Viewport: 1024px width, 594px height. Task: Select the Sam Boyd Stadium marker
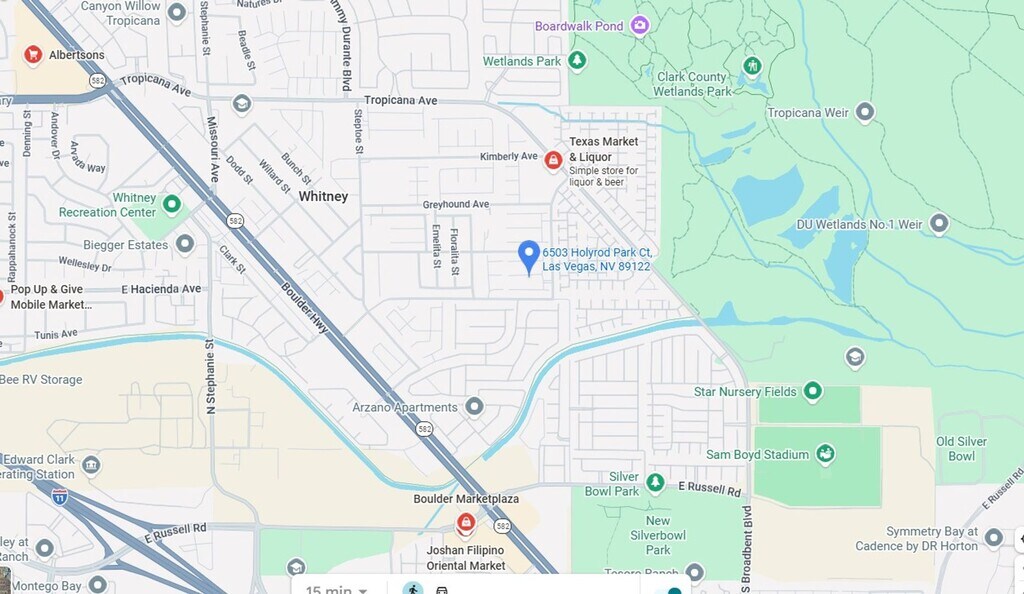pos(825,455)
